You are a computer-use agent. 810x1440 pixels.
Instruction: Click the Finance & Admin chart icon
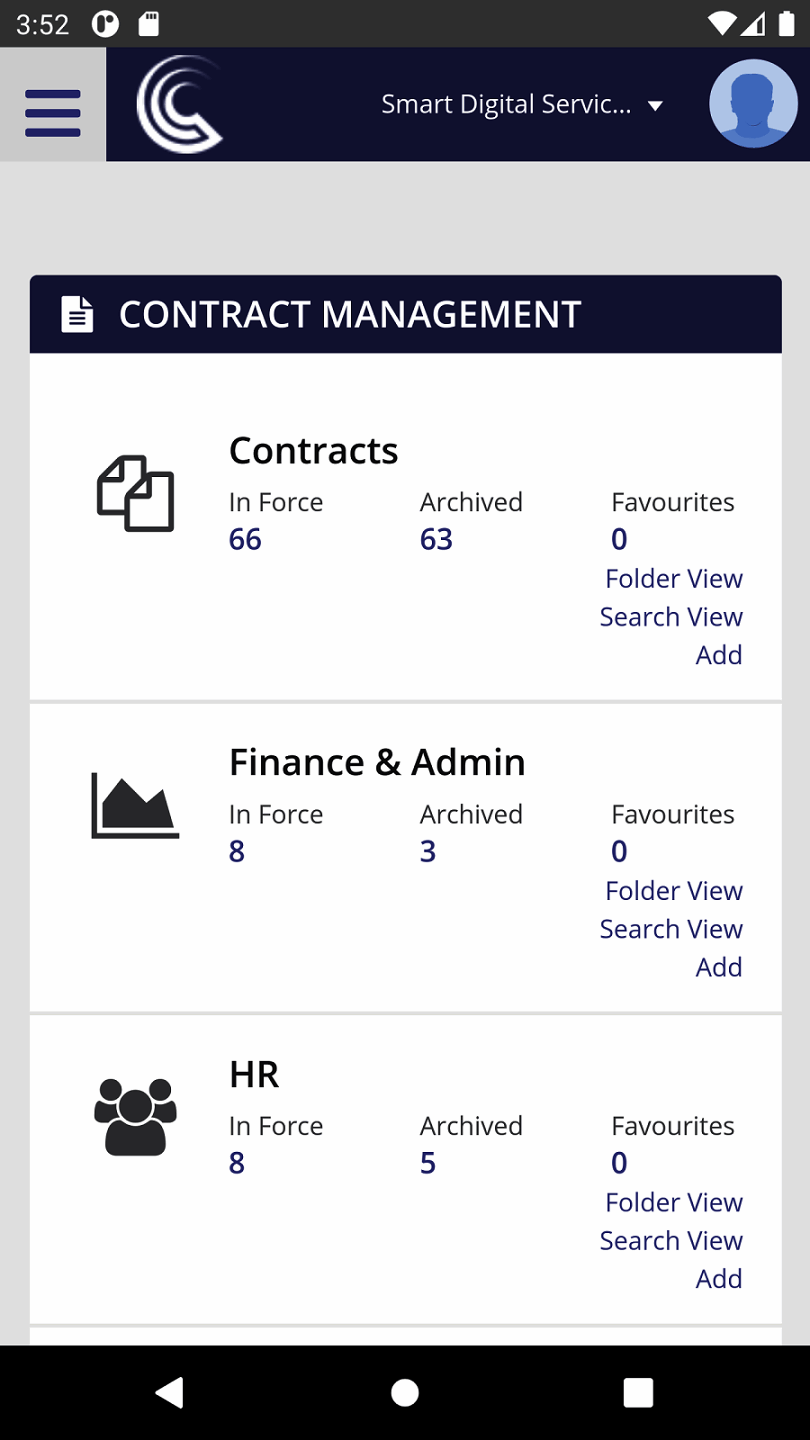(136, 804)
